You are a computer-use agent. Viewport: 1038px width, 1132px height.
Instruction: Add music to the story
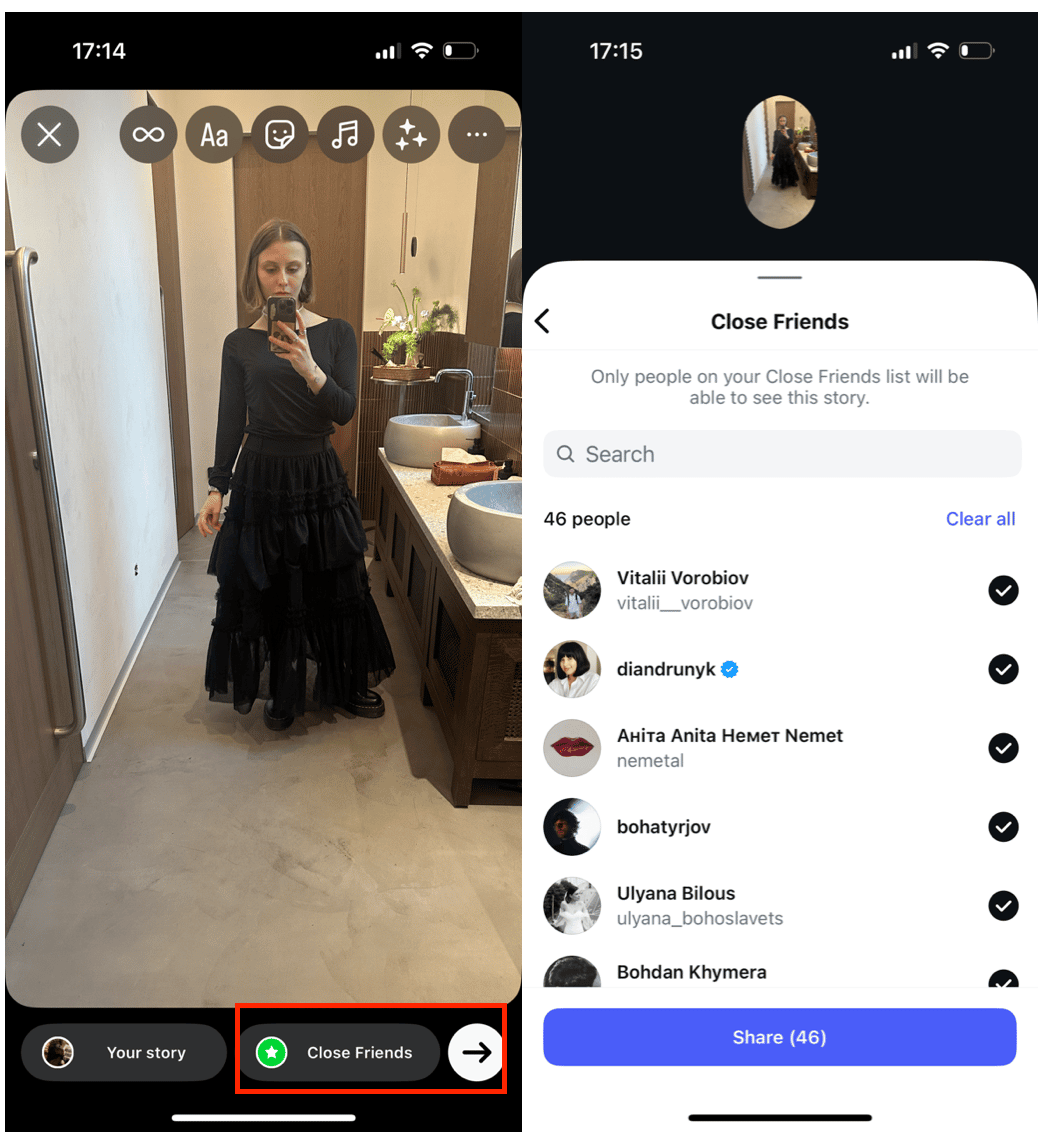346,134
